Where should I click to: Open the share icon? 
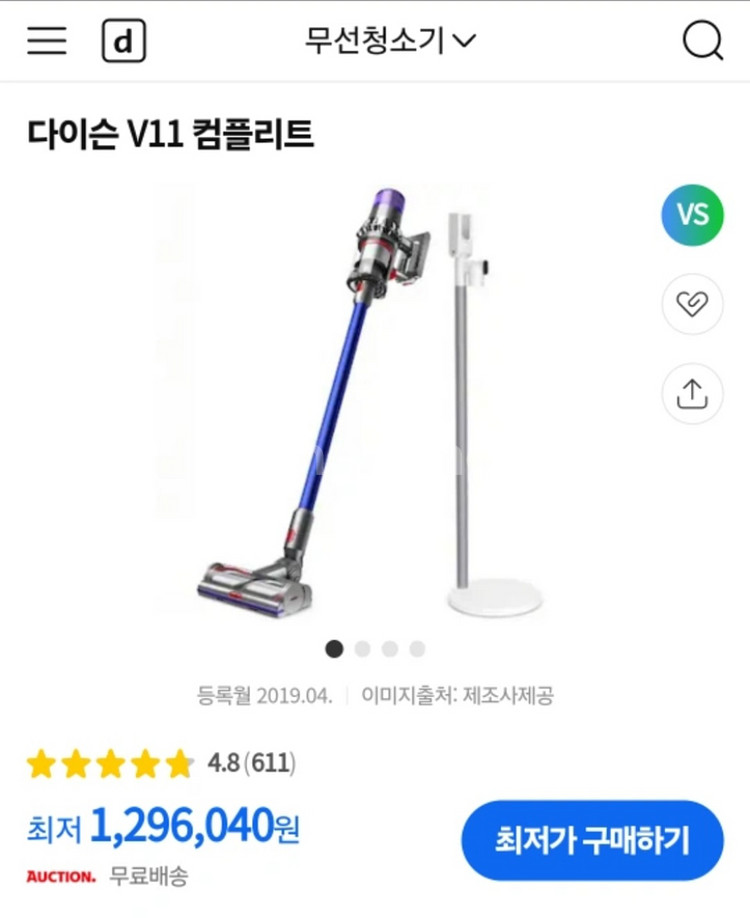click(692, 394)
